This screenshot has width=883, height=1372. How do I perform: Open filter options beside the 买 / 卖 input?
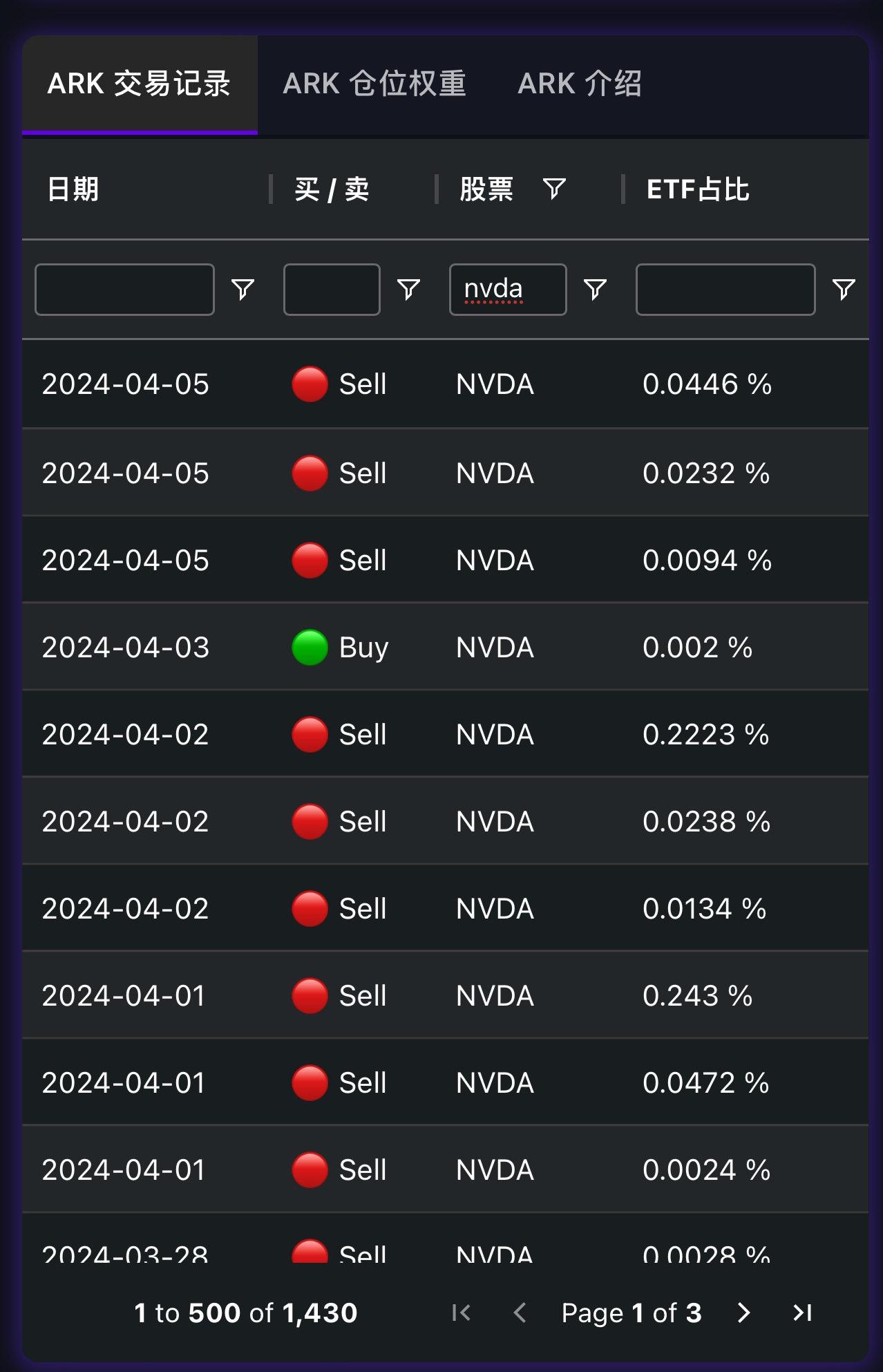click(x=408, y=290)
